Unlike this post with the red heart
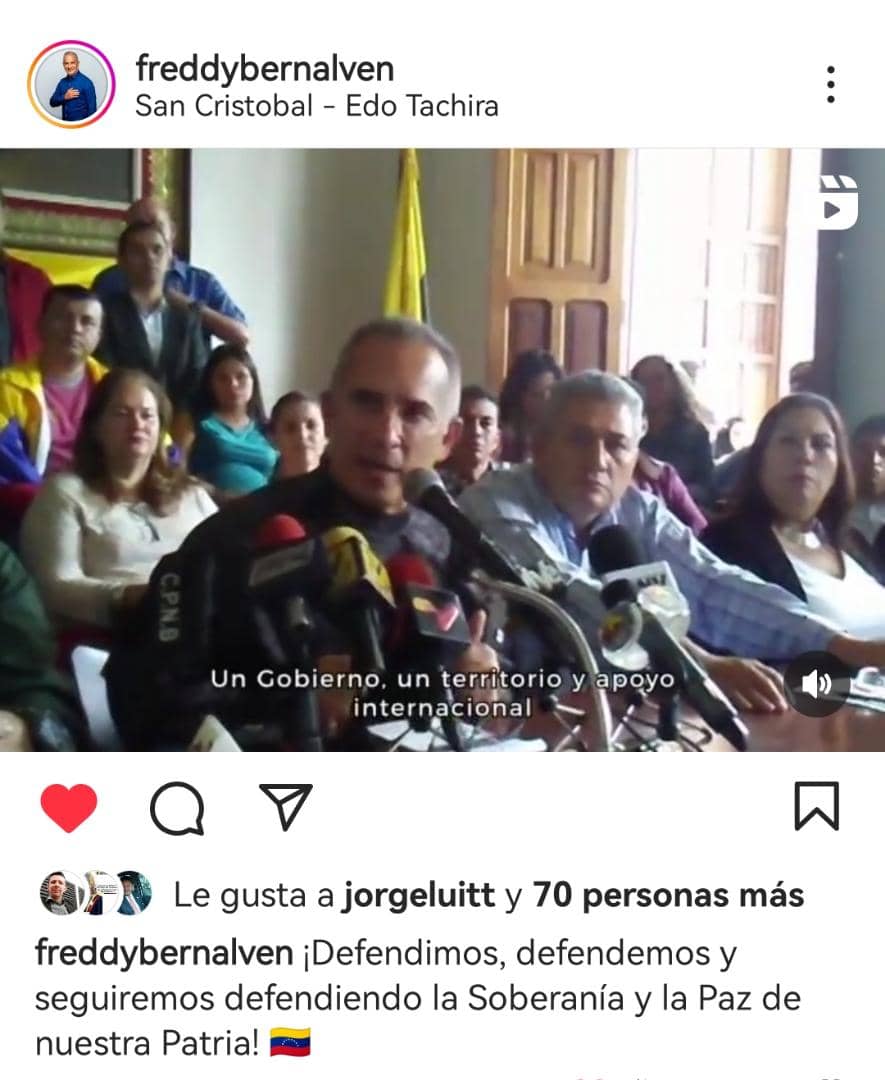This screenshot has width=885, height=1080. tap(69, 807)
